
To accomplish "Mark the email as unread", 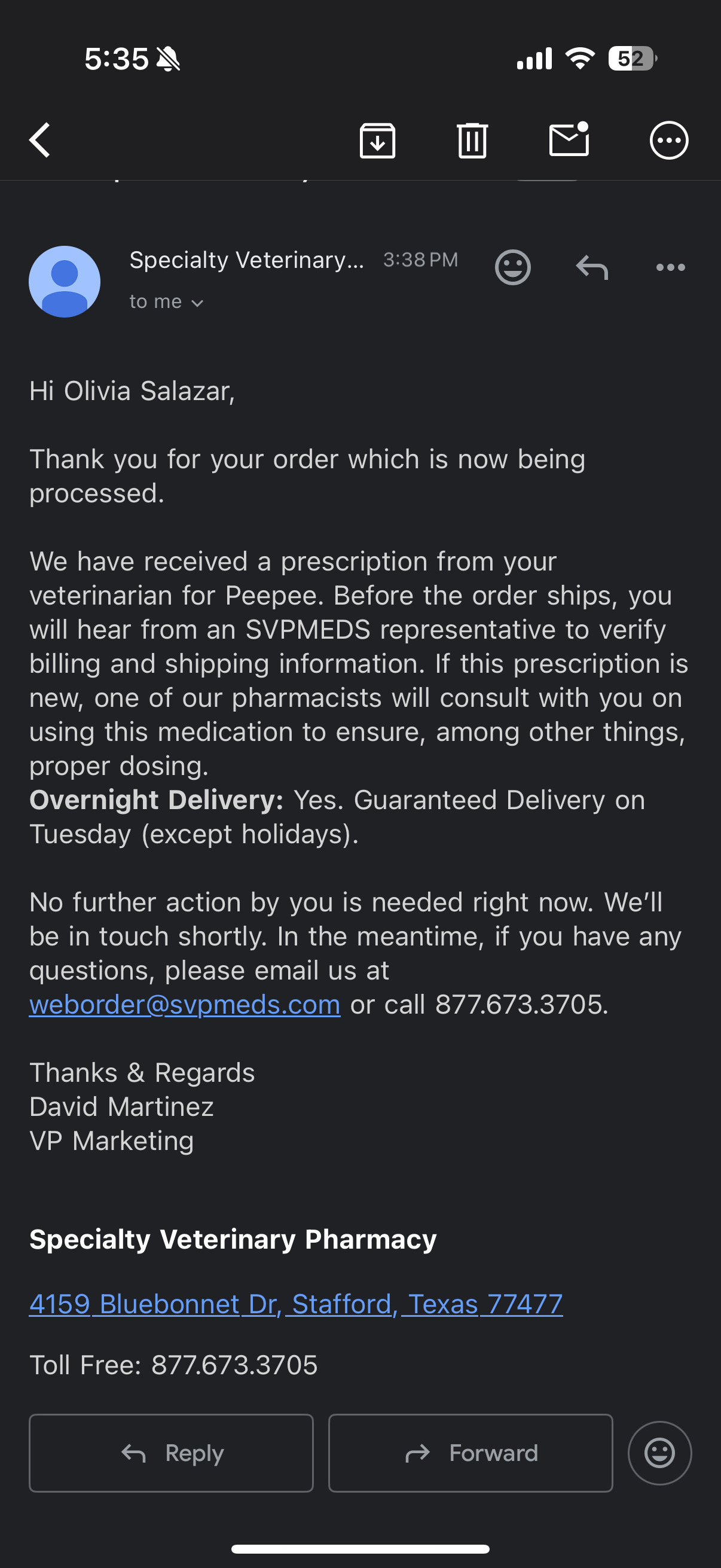I will pyautogui.click(x=569, y=140).
